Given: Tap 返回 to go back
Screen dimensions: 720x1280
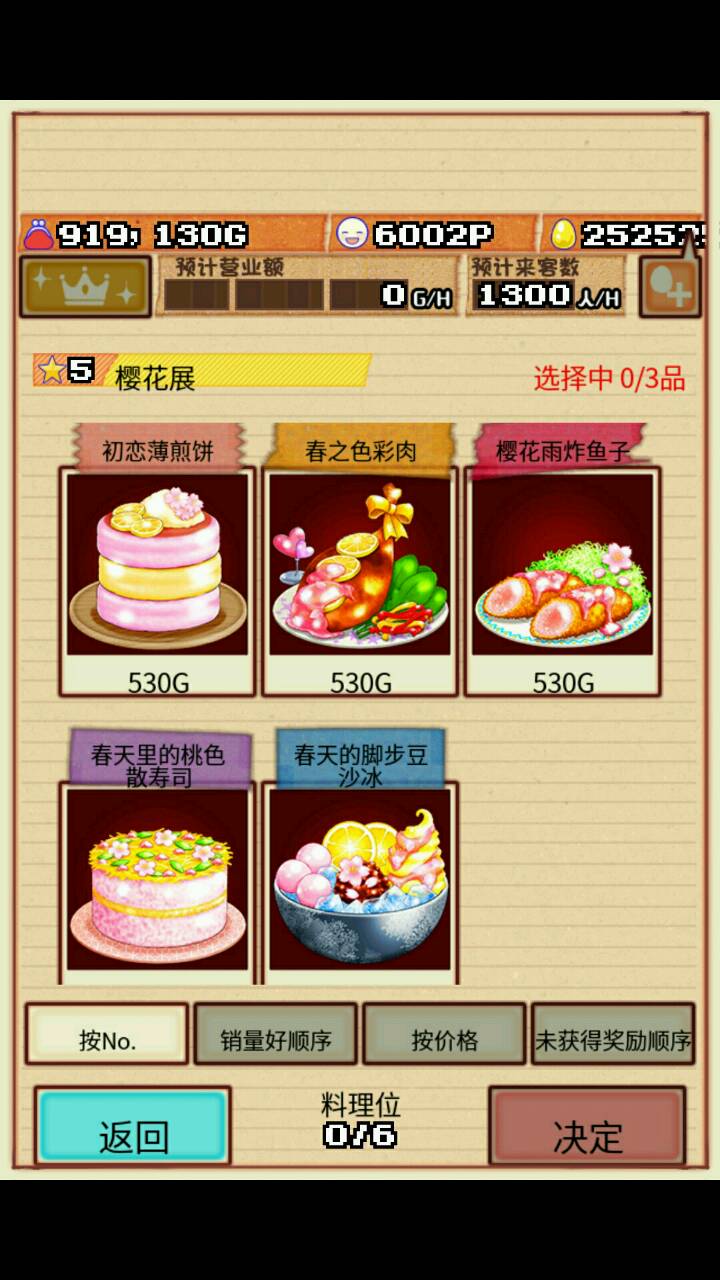Looking at the screenshot, I should [133, 1127].
